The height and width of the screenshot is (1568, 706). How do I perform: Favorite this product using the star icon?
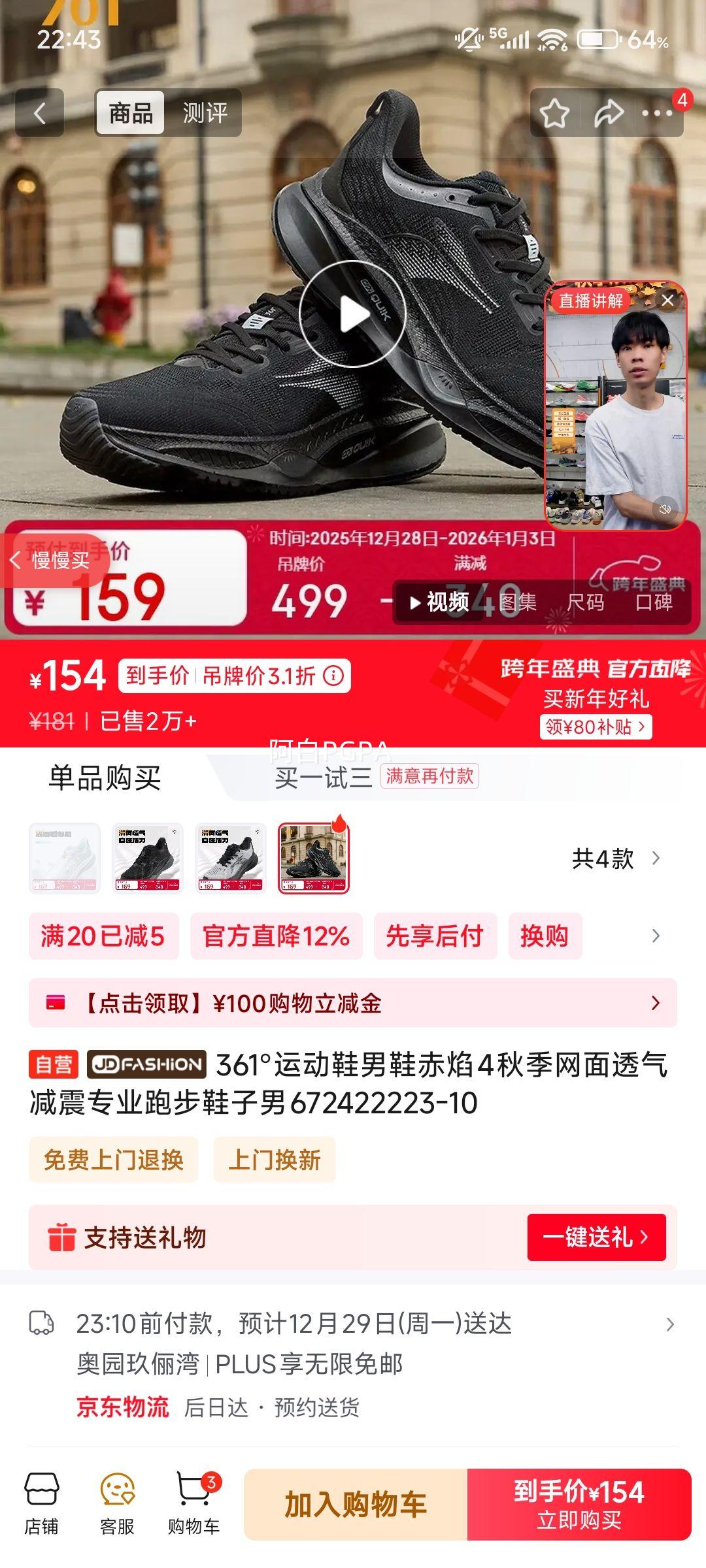click(555, 112)
